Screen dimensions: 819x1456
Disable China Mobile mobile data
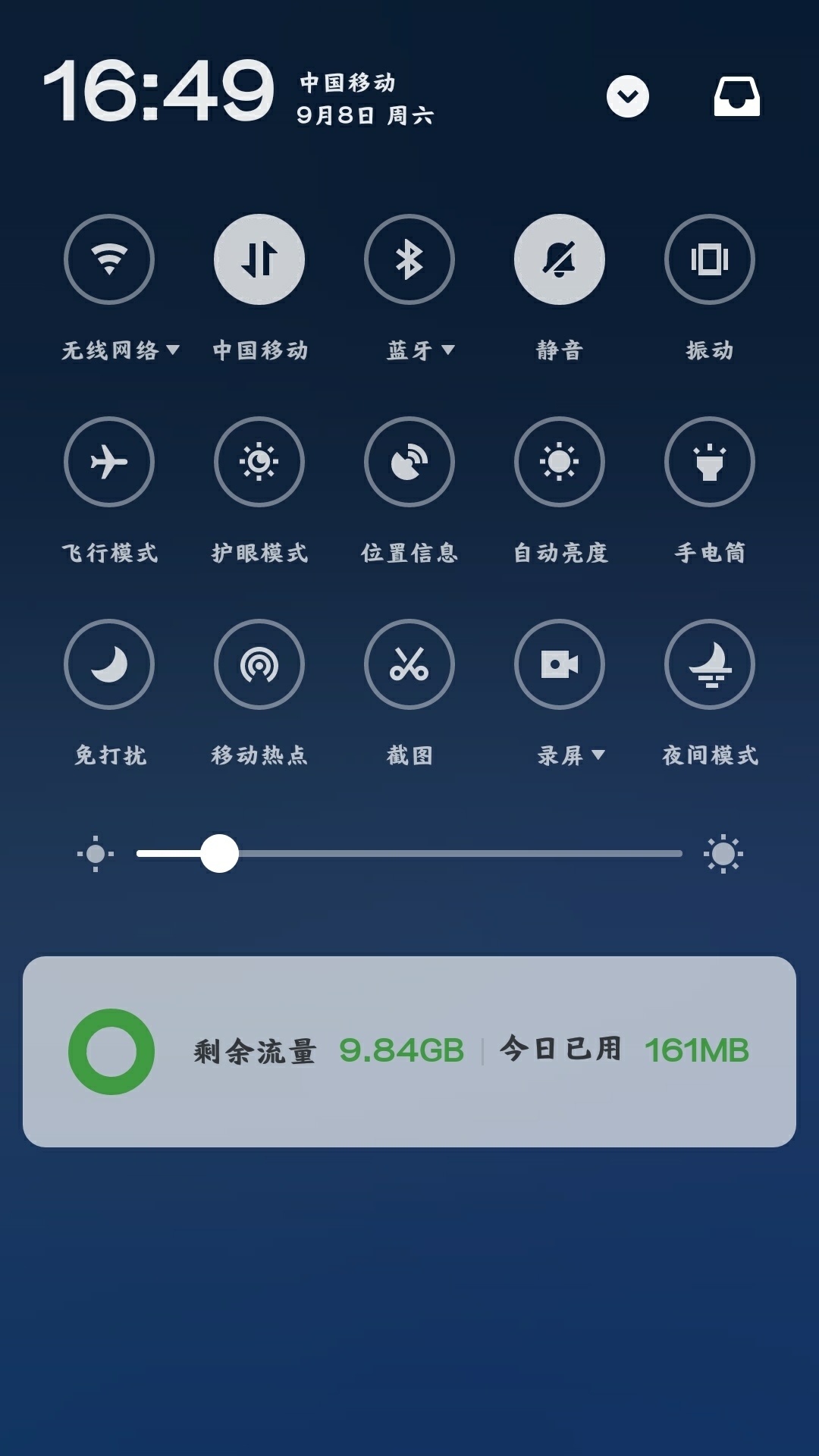tap(259, 259)
